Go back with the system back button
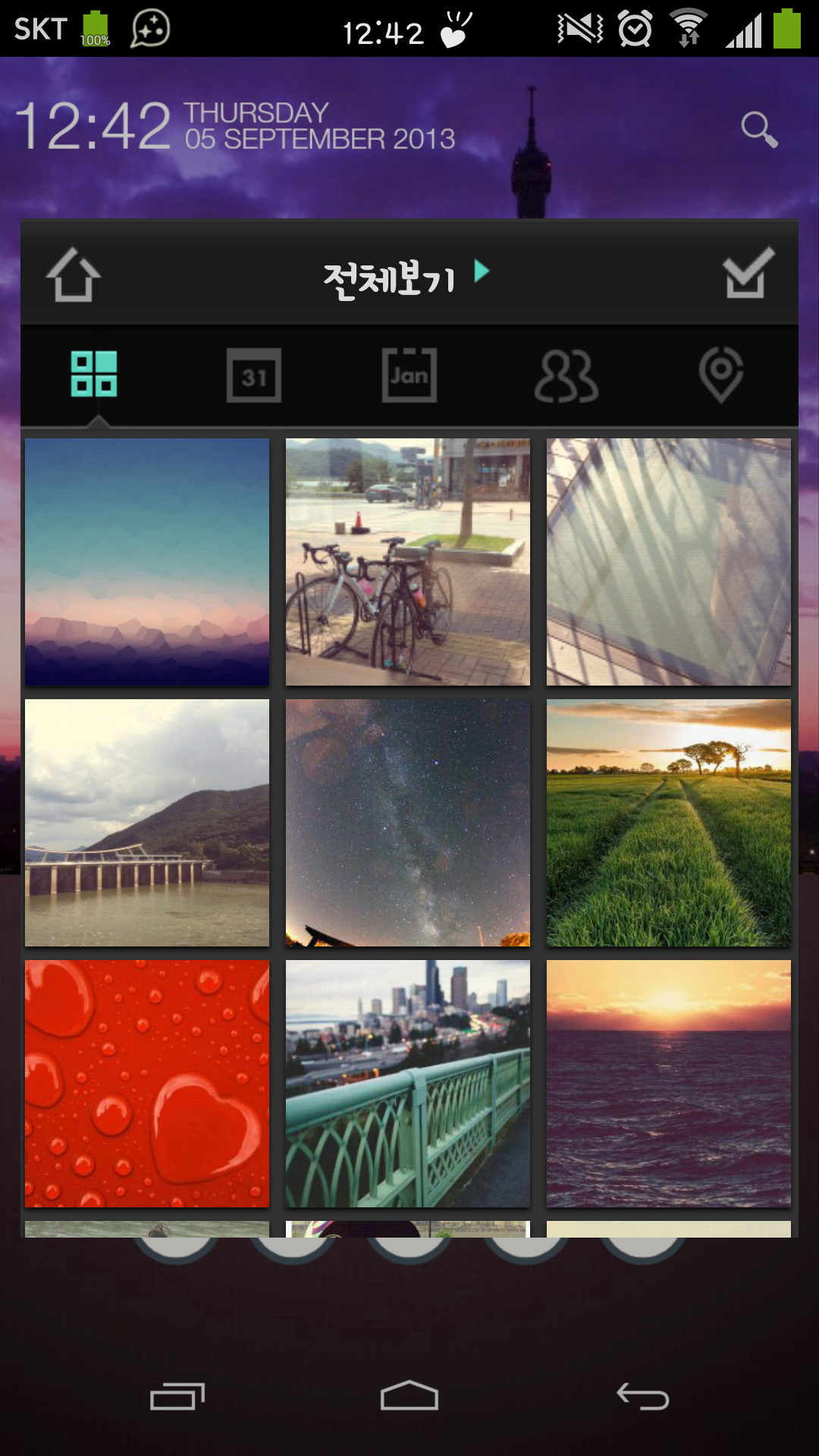 coord(642,1396)
